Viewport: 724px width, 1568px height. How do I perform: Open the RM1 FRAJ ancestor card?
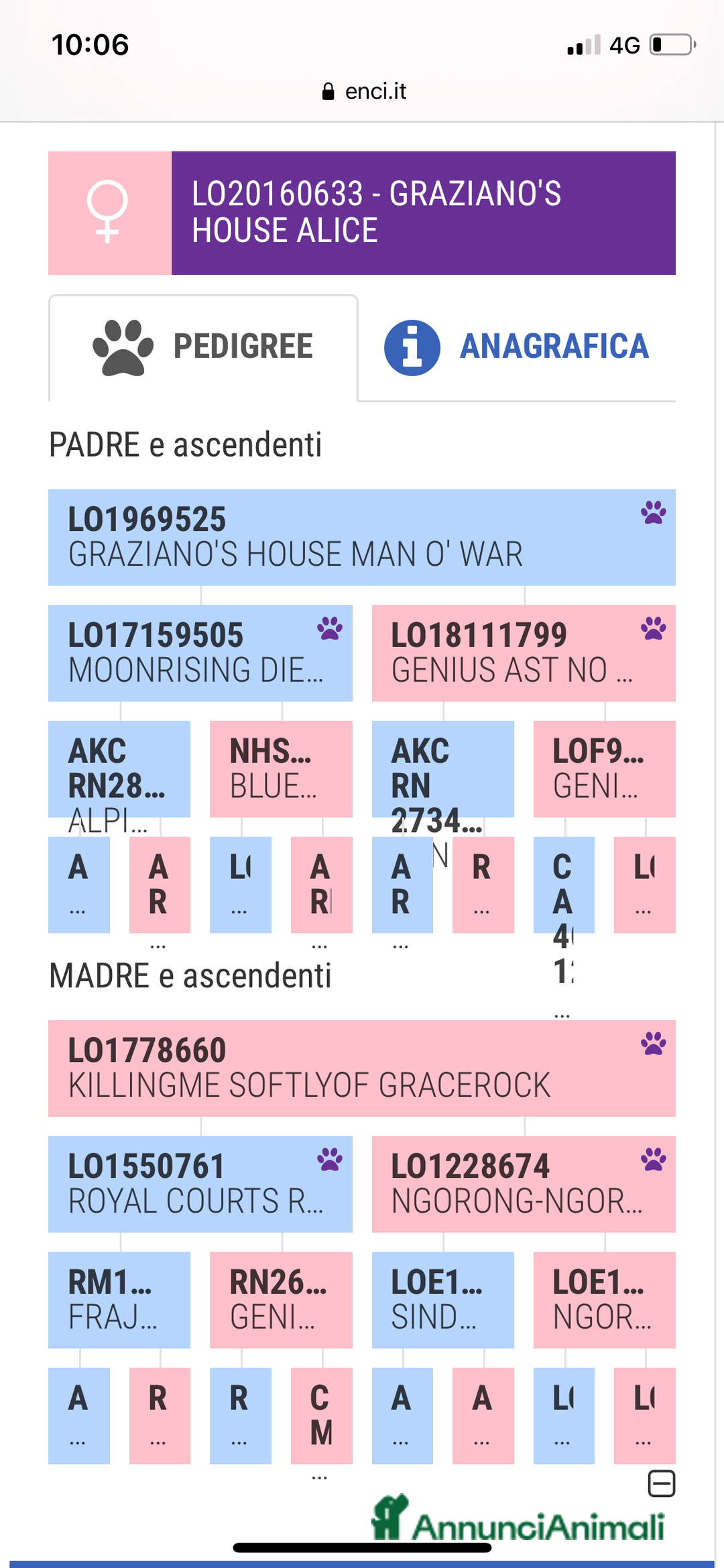119,1300
